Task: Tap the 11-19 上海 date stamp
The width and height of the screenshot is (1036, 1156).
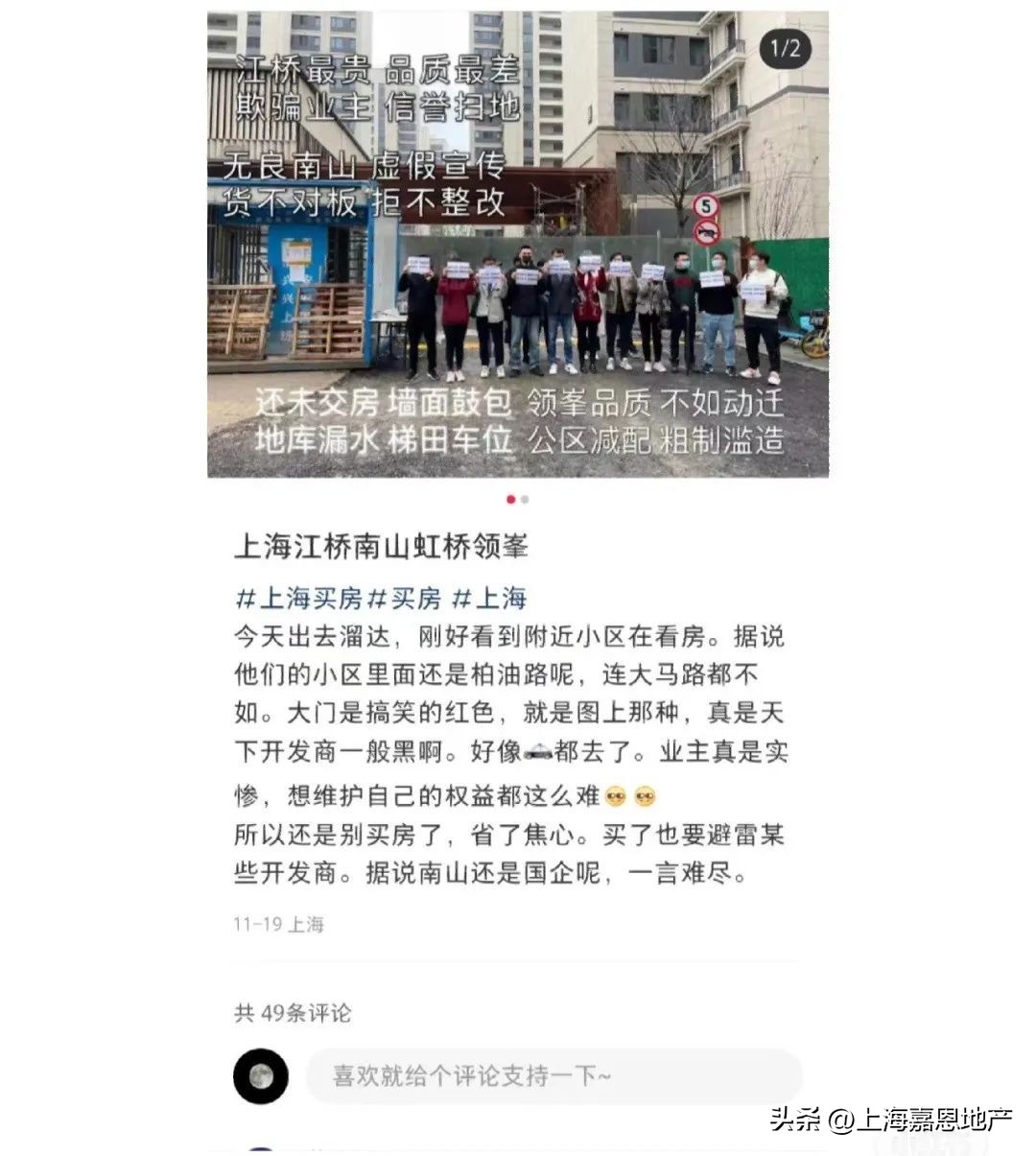Action: 277,925
